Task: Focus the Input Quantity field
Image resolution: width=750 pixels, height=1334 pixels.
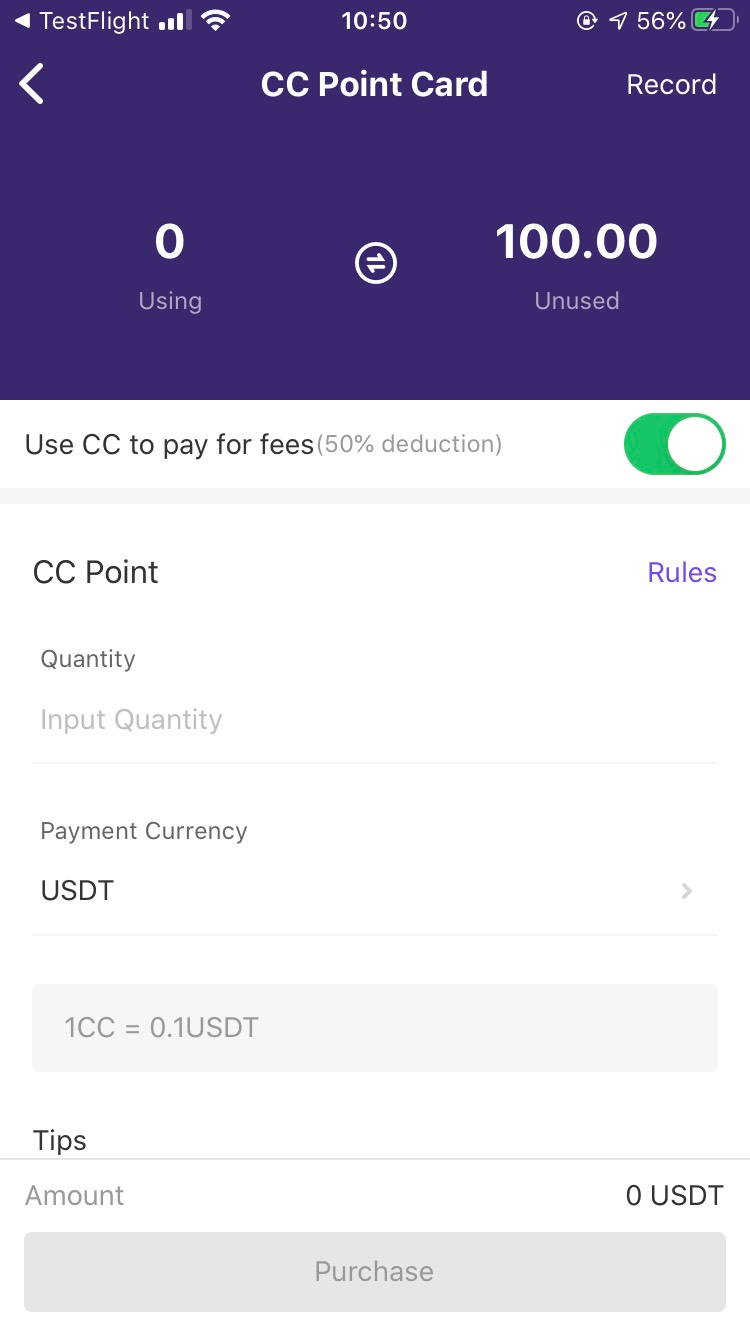Action: (x=374, y=720)
